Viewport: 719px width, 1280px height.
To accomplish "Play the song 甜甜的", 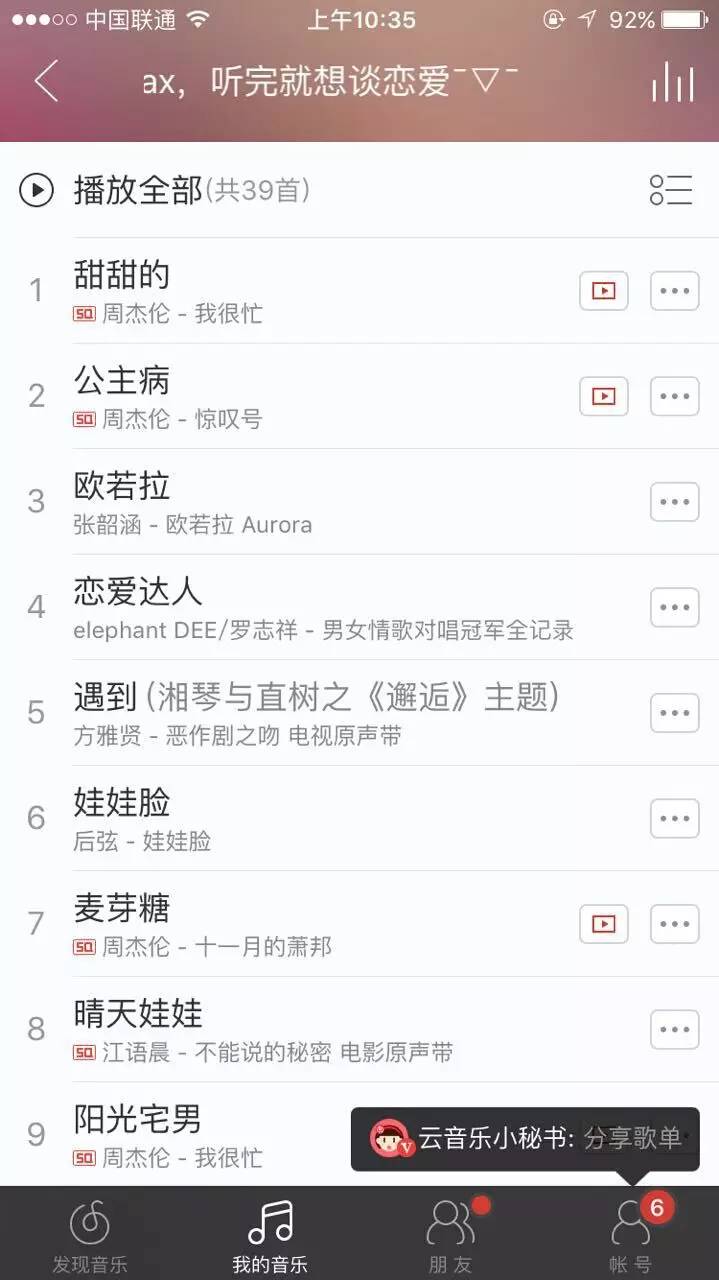I will [x=320, y=291].
